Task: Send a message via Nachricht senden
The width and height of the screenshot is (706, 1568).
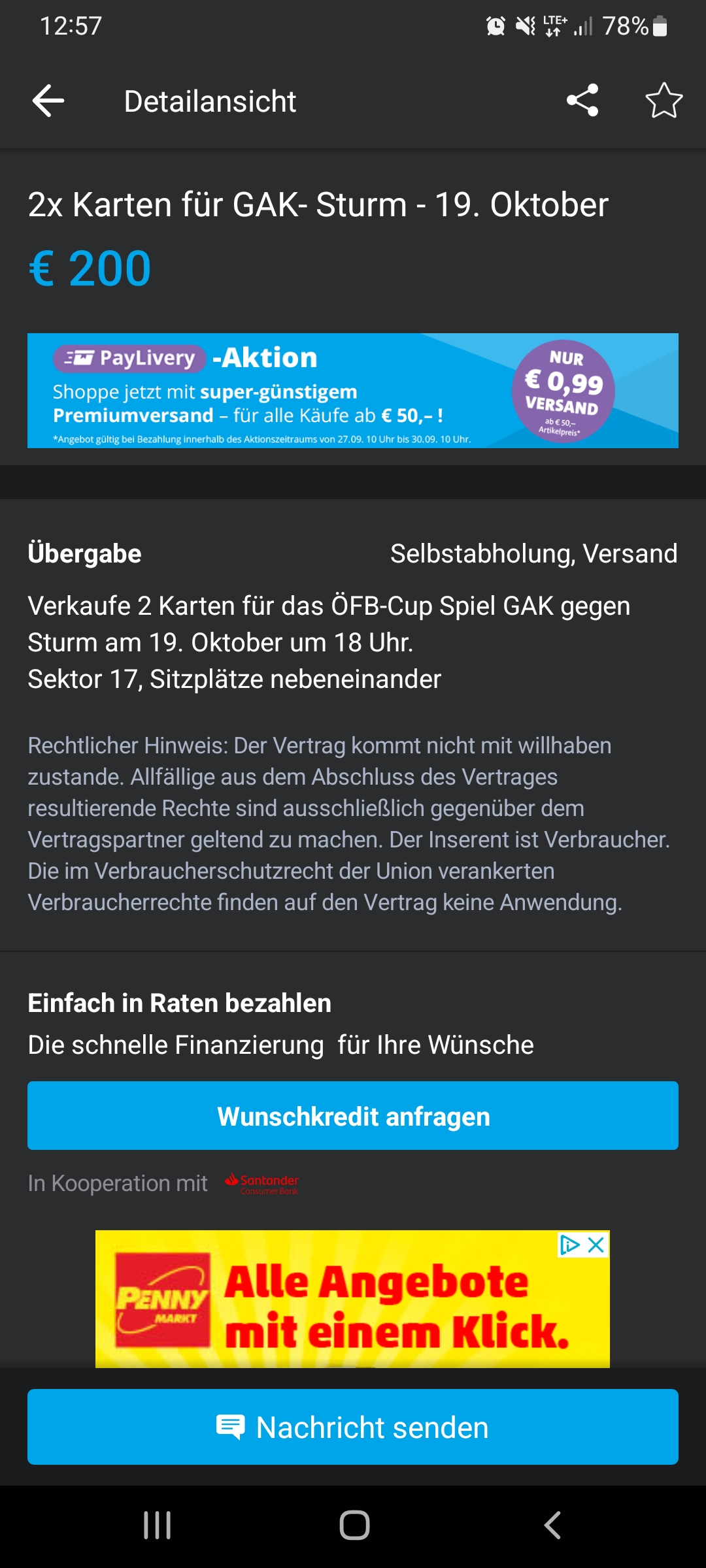Action: [353, 1427]
